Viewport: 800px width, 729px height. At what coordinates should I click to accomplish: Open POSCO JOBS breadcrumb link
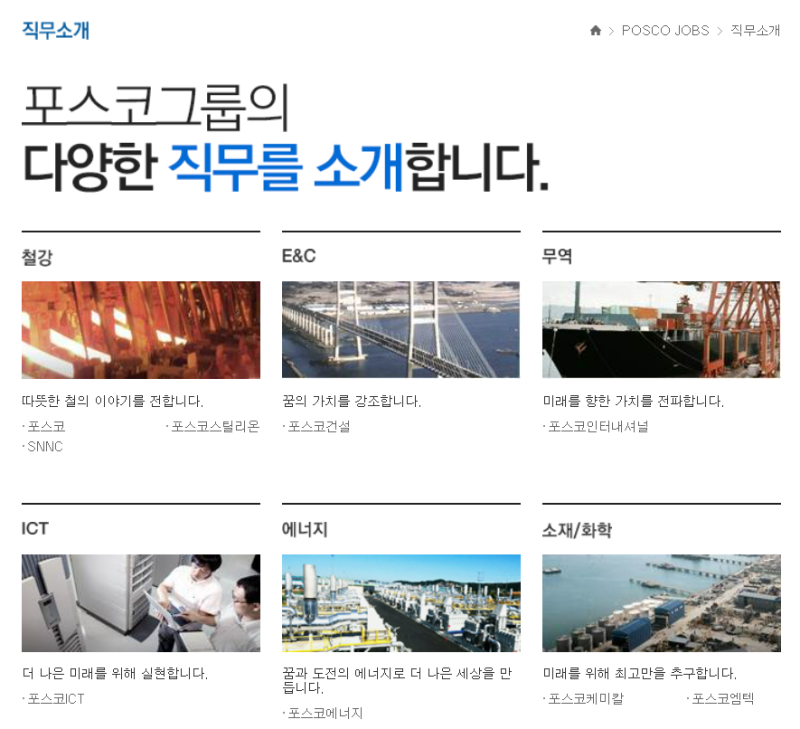665,31
